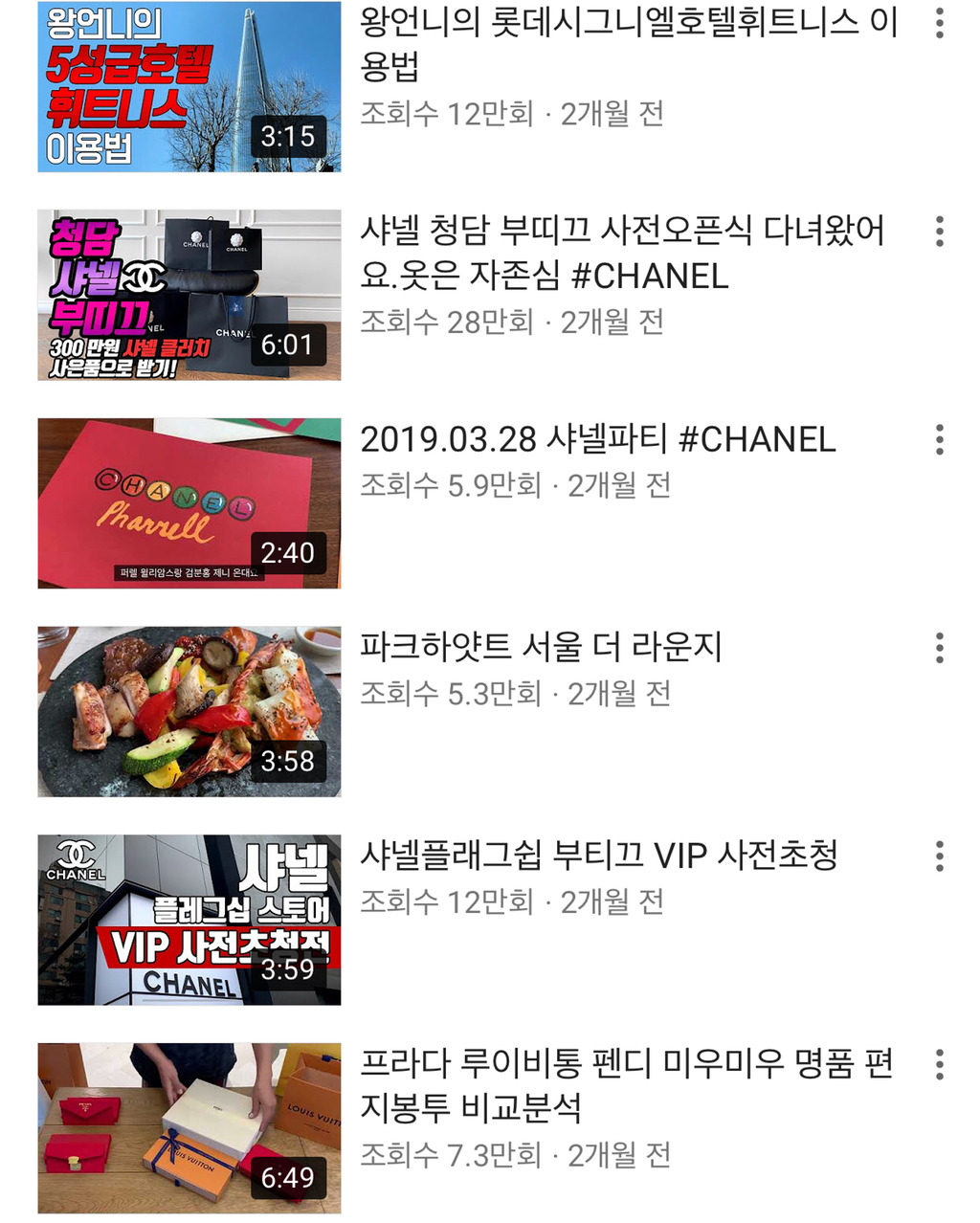The height and width of the screenshot is (1223, 980).
Task: Open the overflow menu for 샤넬 청담 부띠끄 사전오픈식
Action: click(x=940, y=232)
